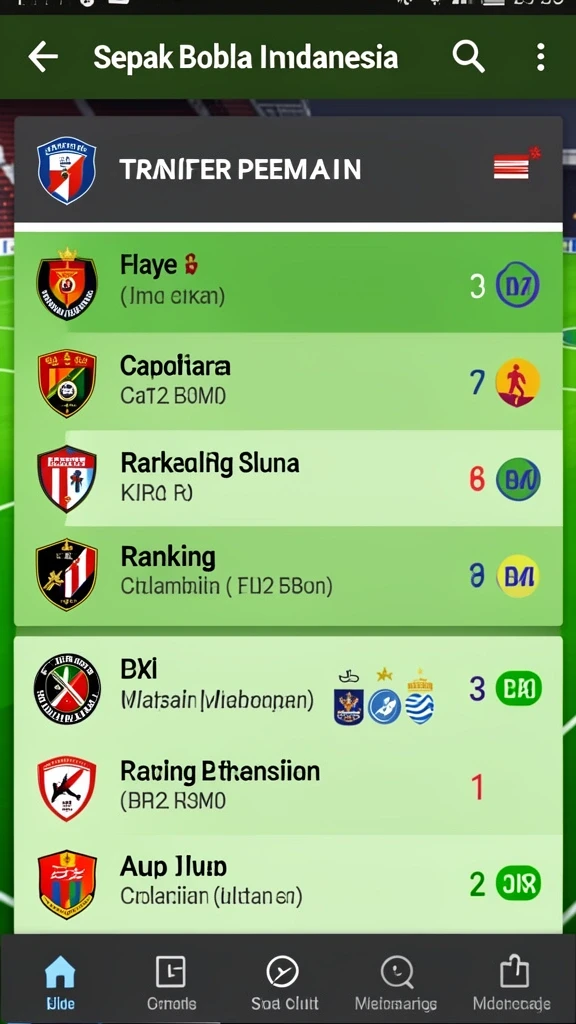The image size is (576, 1024).
Task: Open the search magnifier icon
Action: coord(468,57)
